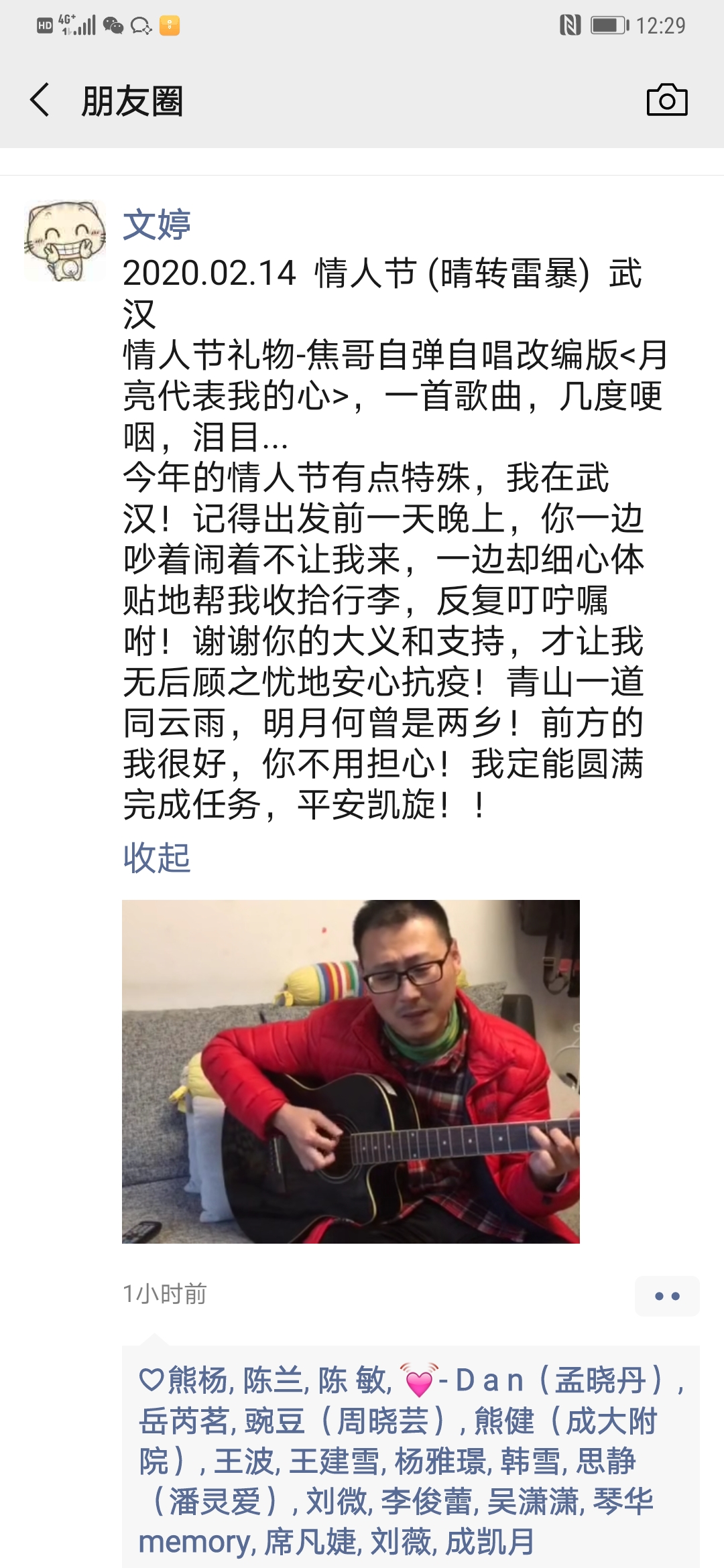Screen dimensions: 724x1568
Task: Open liker 杨雅璟's profile
Action: click(440, 1461)
